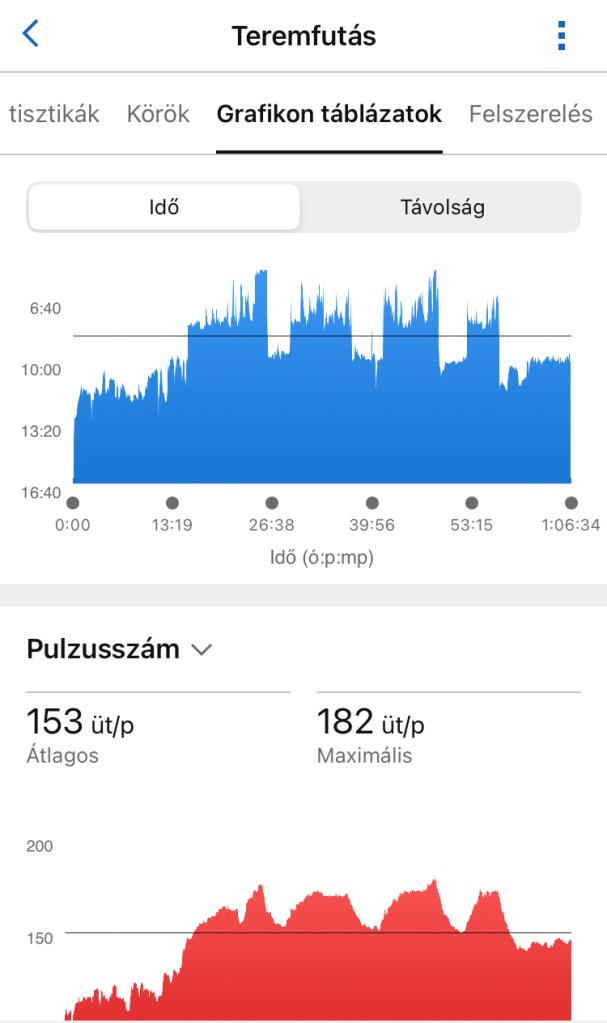Select the Grafikon táblázatok tab

329,114
